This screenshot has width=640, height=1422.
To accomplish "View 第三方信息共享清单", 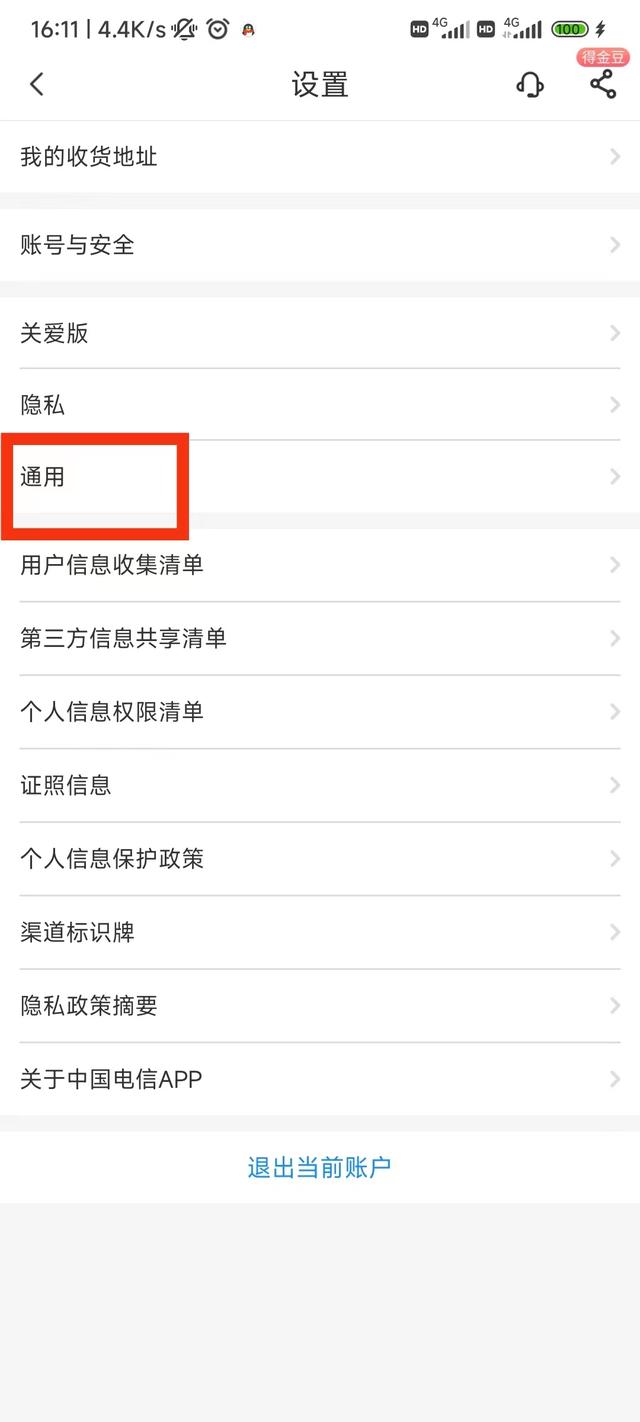I will point(320,638).
